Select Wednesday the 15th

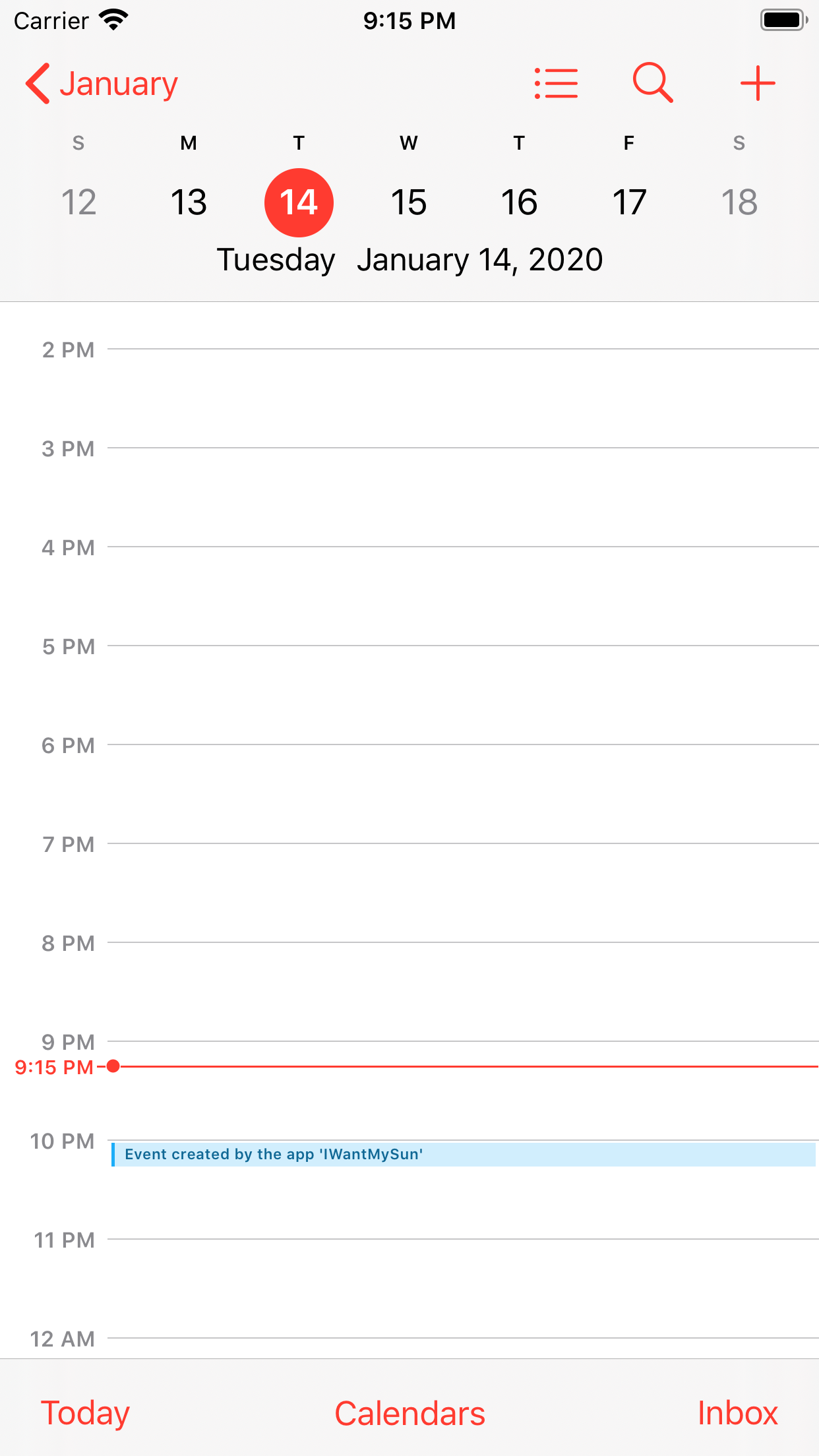click(x=409, y=202)
